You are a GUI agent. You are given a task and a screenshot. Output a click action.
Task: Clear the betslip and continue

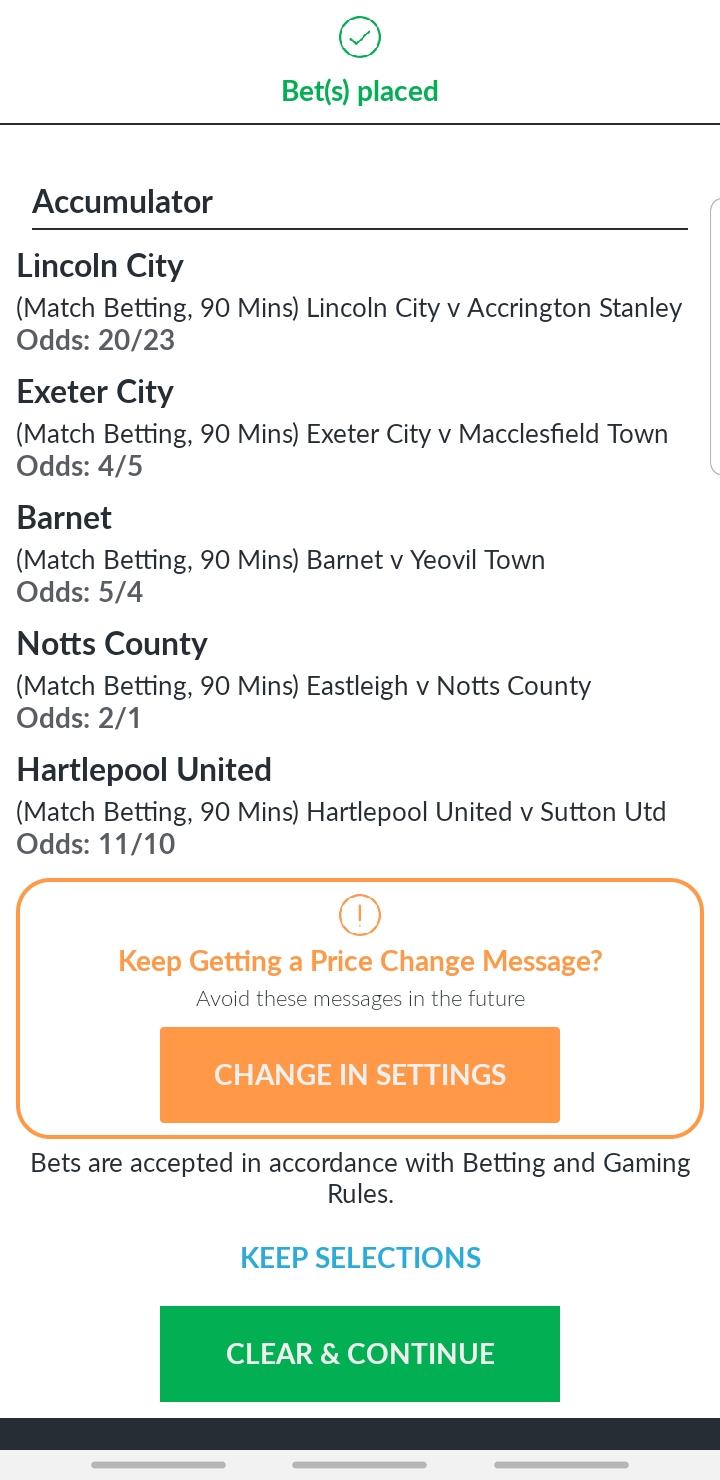360,1353
